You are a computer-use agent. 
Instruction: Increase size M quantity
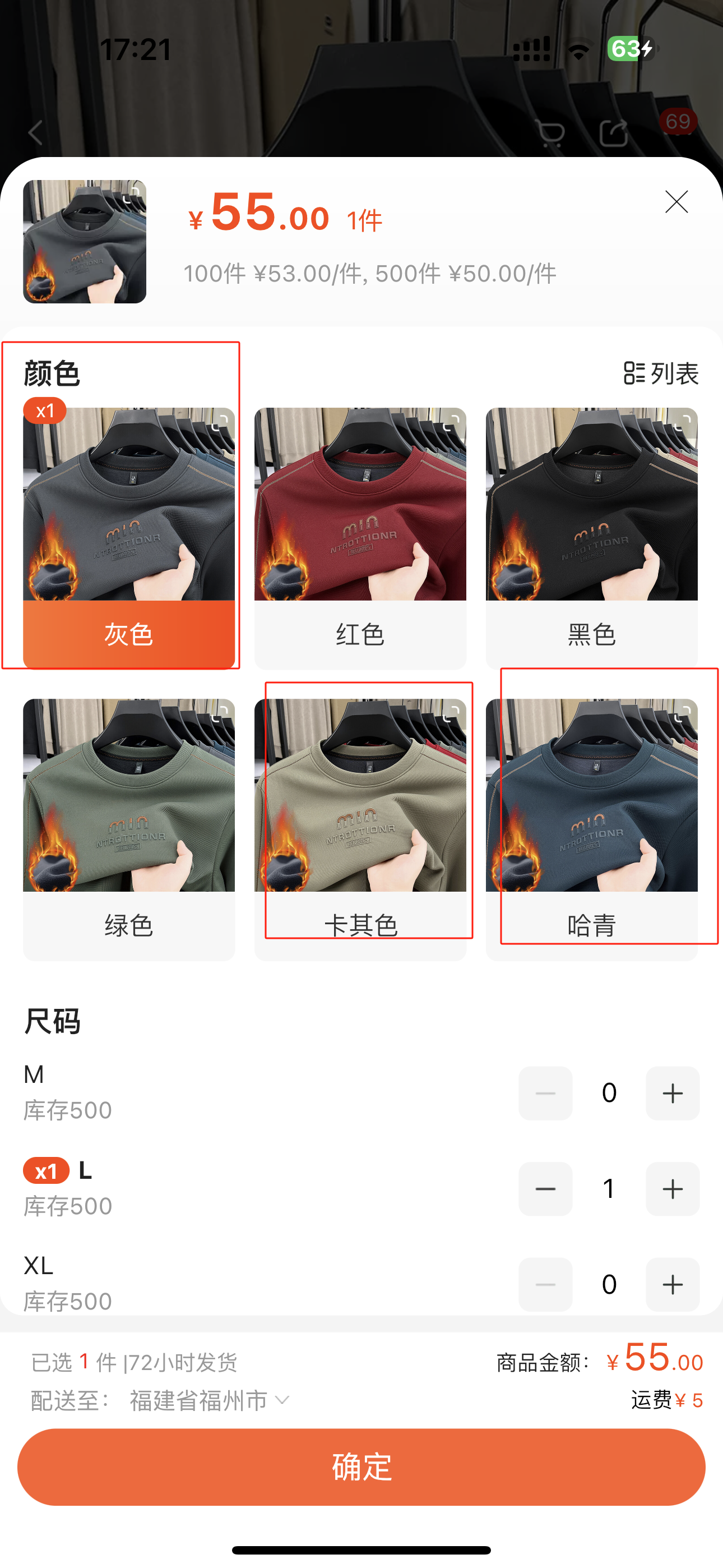672,1093
